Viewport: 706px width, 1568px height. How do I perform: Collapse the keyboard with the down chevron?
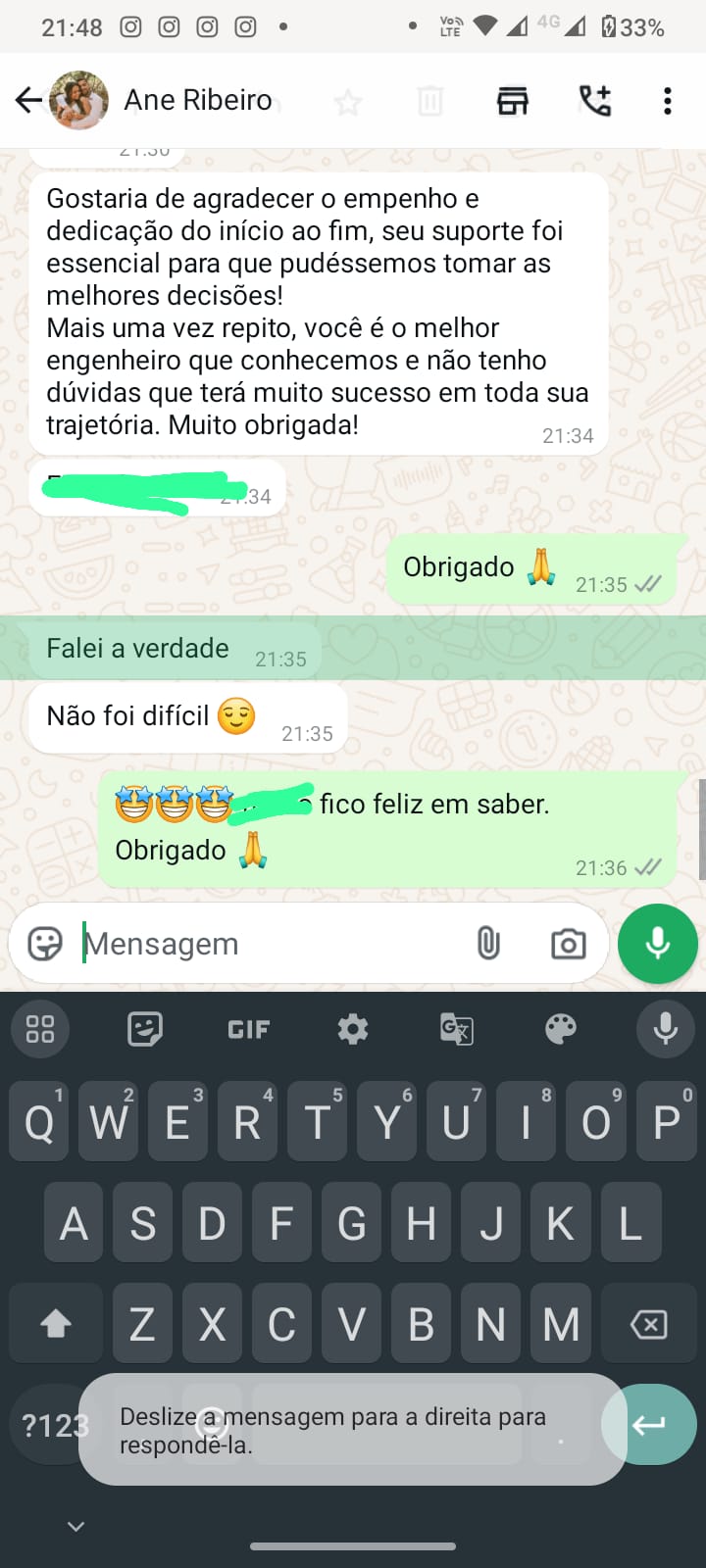tap(76, 1526)
